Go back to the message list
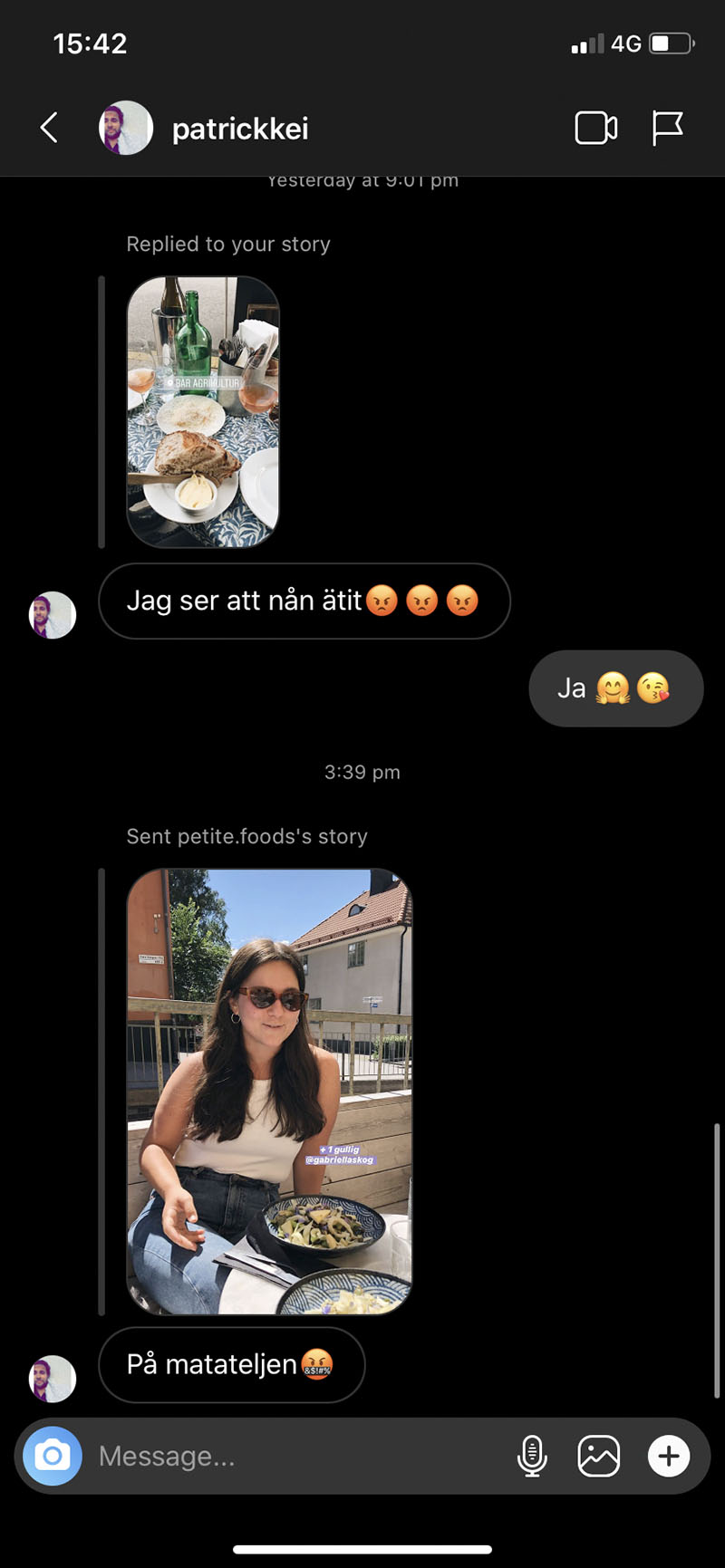The height and width of the screenshot is (1568, 725). point(50,128)
